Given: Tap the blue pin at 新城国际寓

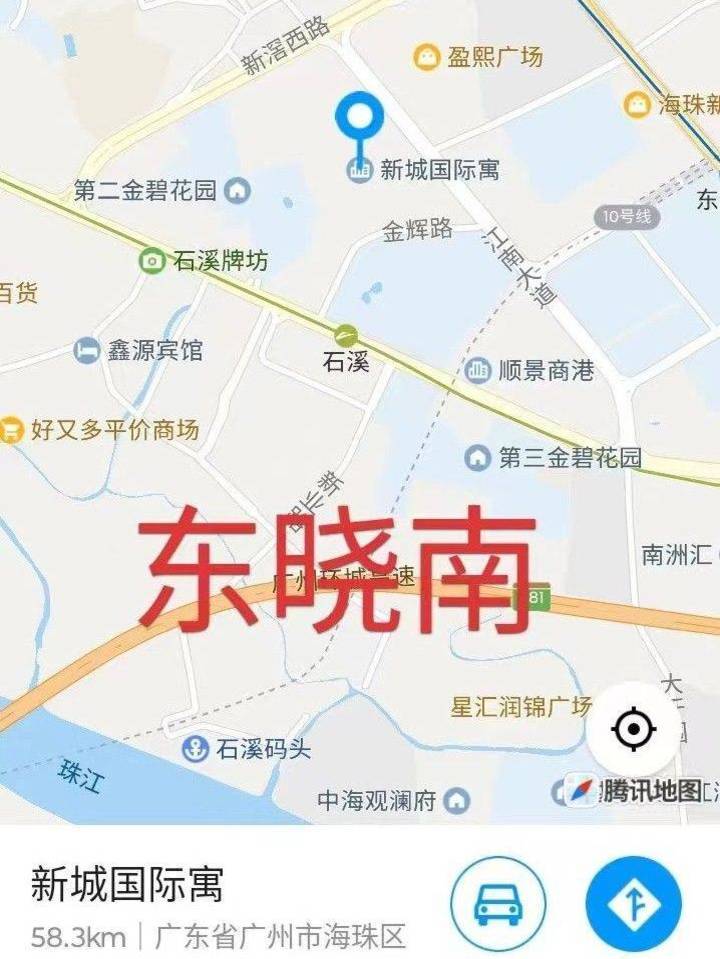Looking at the screenshot, I should (x=359, y=124).
